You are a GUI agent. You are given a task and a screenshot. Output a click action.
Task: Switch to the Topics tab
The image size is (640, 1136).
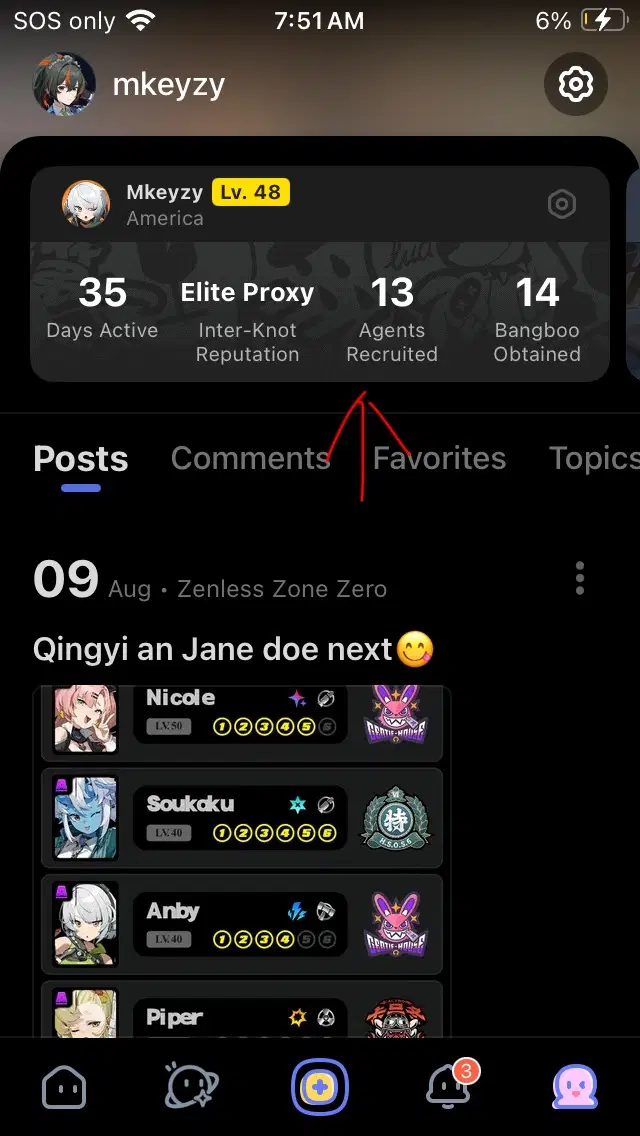point(593,458)
